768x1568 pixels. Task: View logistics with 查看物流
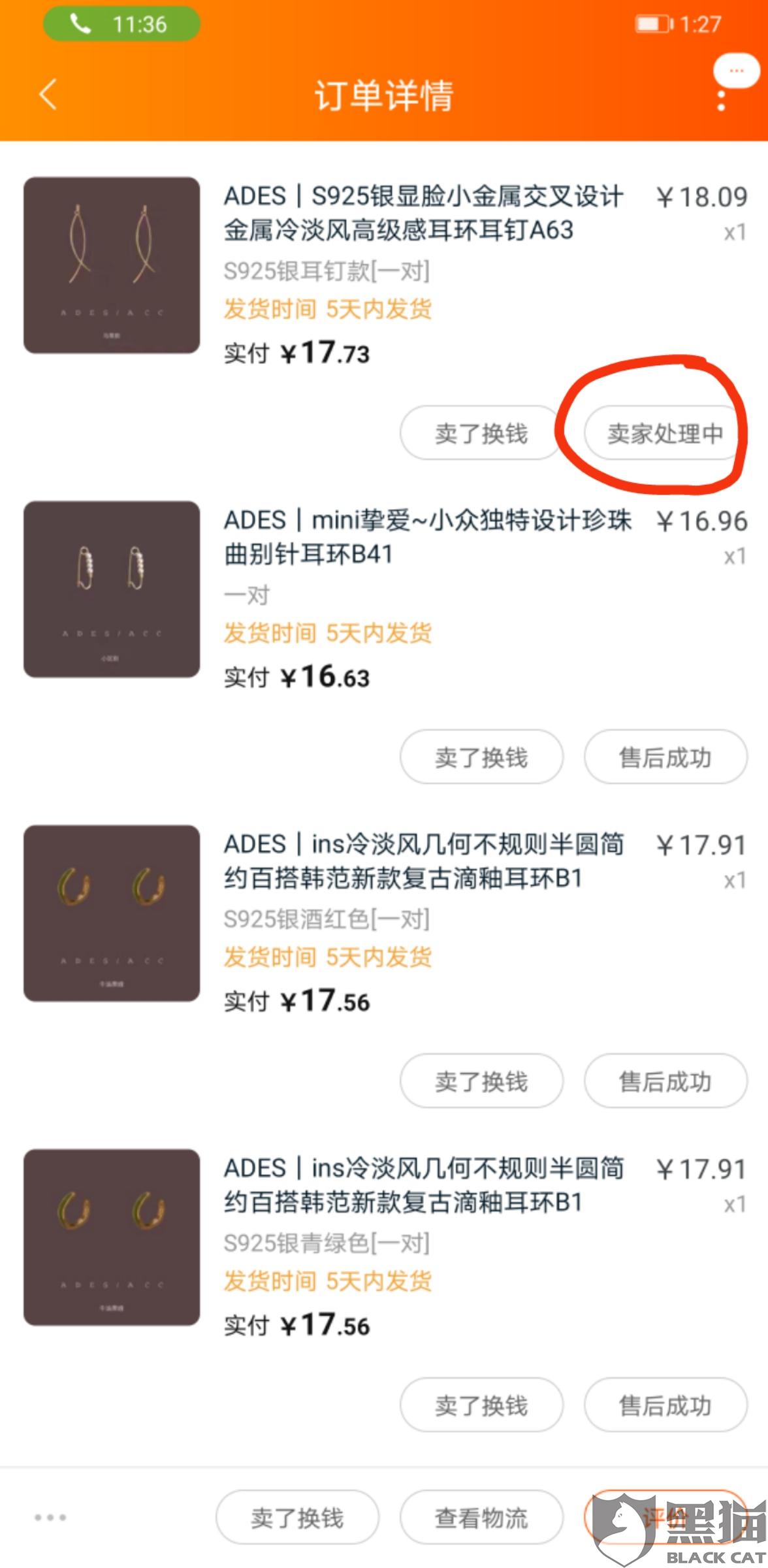pyautogui.click(x=481, y=1518)
